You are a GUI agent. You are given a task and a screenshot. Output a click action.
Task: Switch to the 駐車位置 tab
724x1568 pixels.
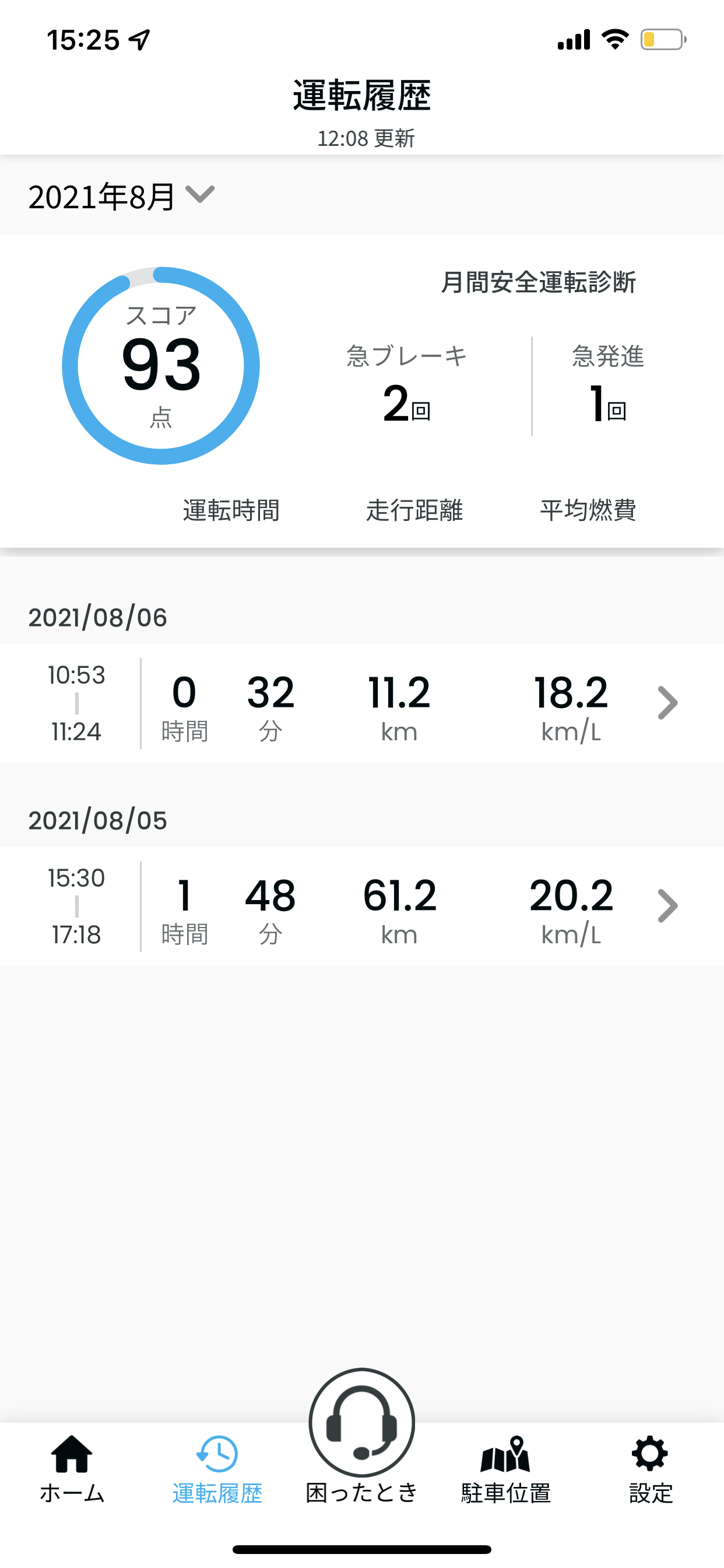[505, 1469]
